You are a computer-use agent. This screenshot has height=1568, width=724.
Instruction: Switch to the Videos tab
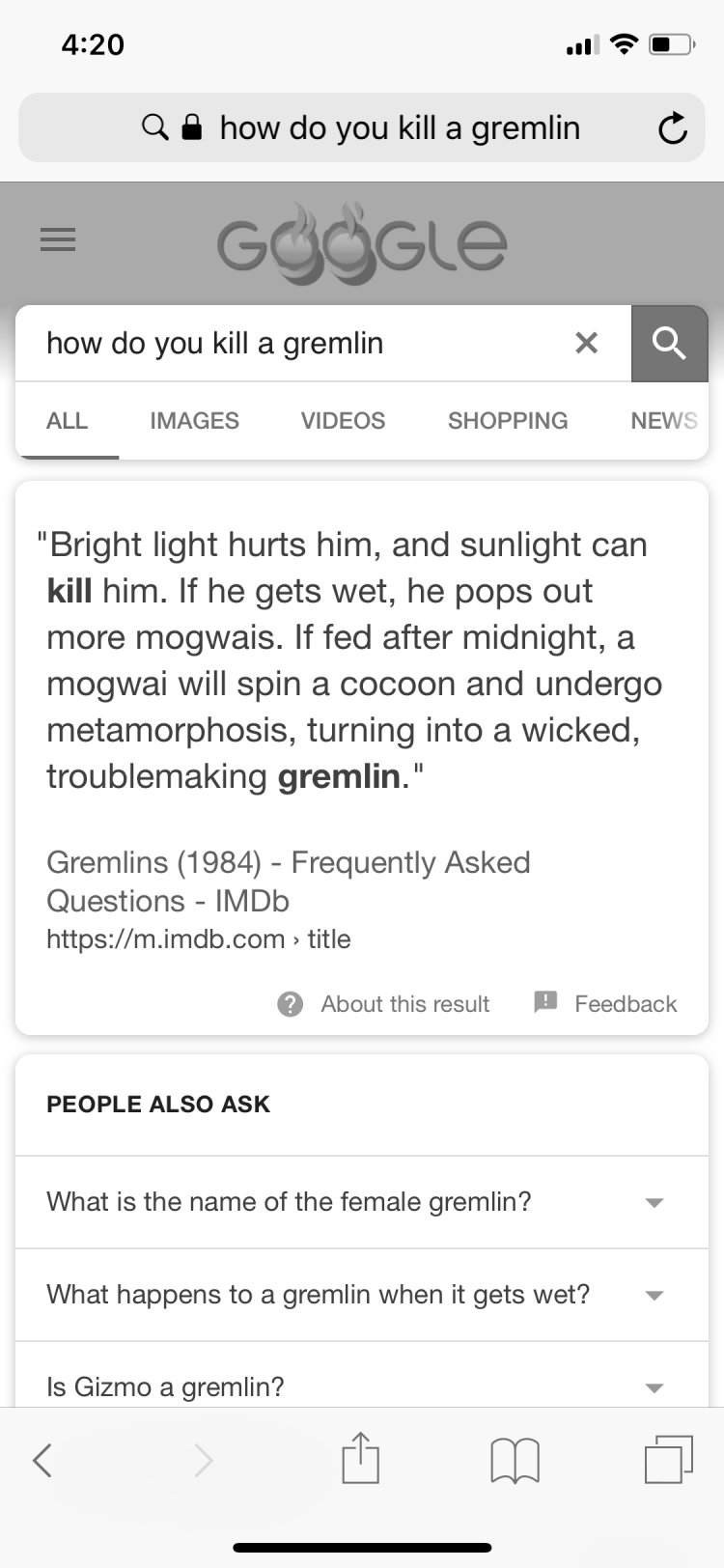point(343,421)
